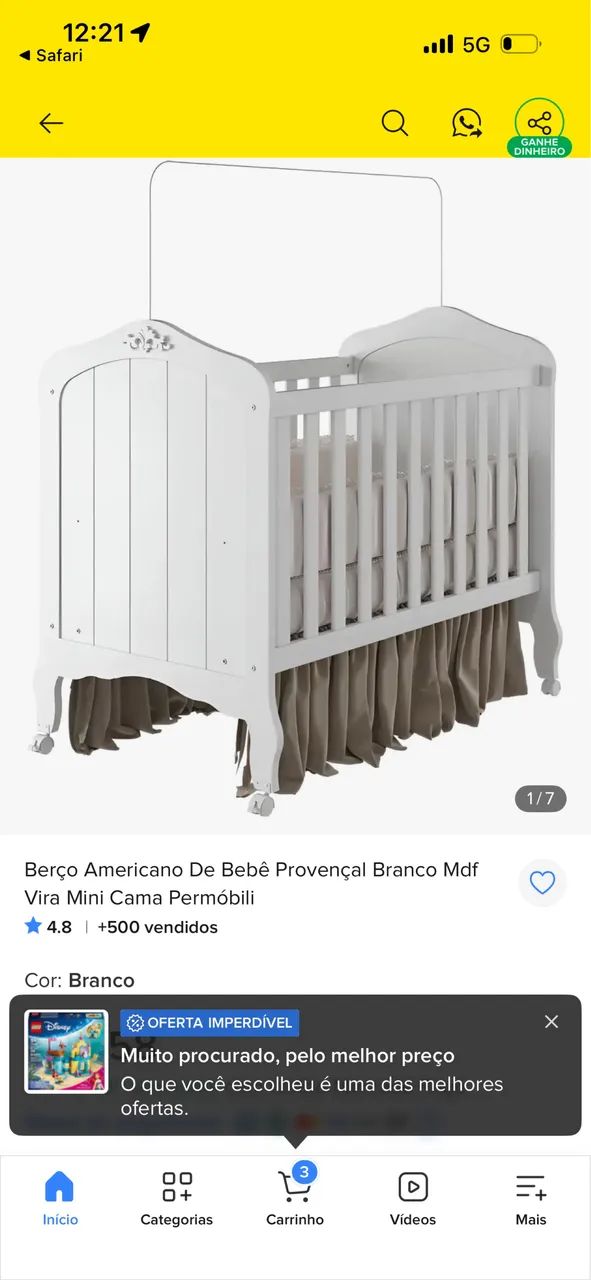Open the search magnifier icon
The image size is (591, 1280).
(x=395, y=123)
